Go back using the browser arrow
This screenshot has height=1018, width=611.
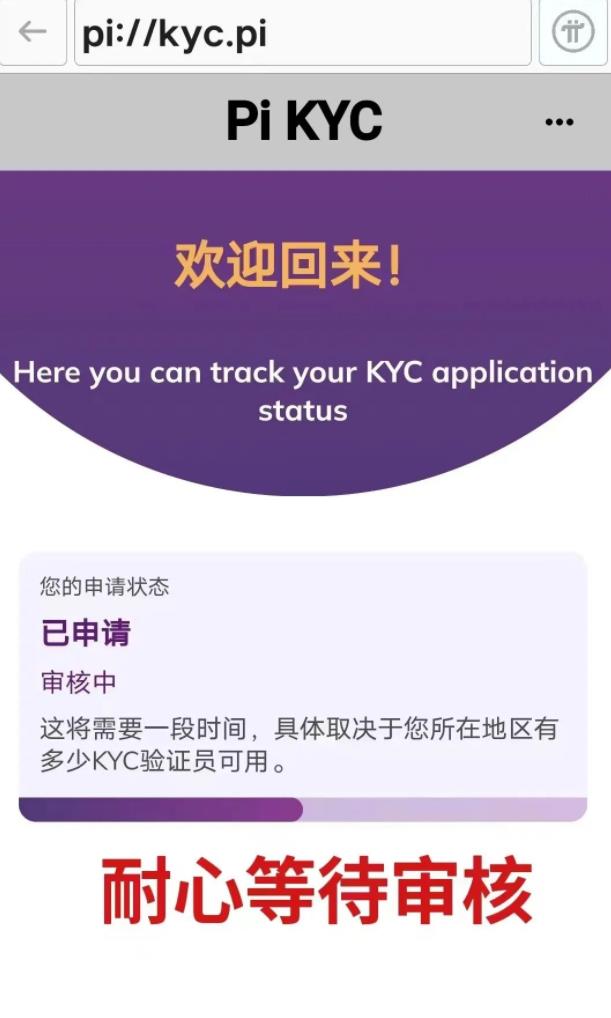(32, 32)
